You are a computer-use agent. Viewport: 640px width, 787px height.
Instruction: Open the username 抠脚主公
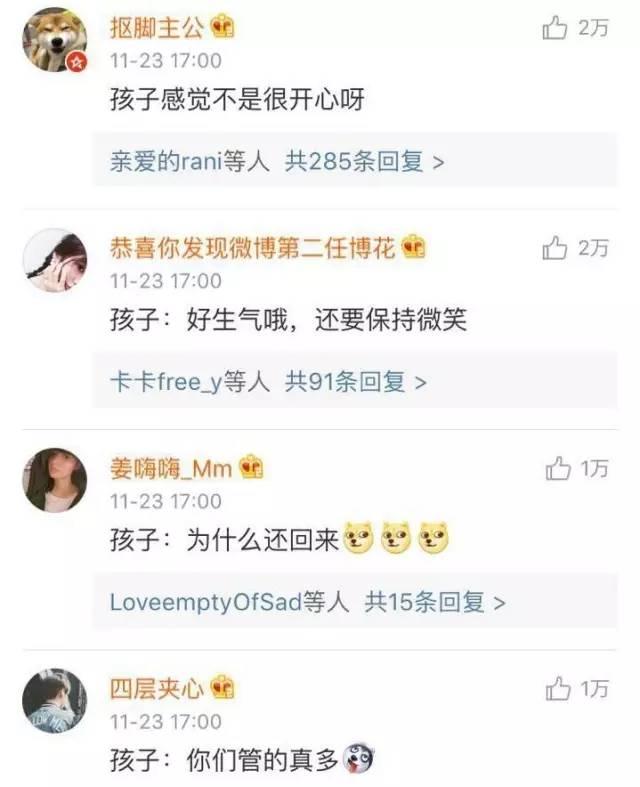tap(158, 27)
